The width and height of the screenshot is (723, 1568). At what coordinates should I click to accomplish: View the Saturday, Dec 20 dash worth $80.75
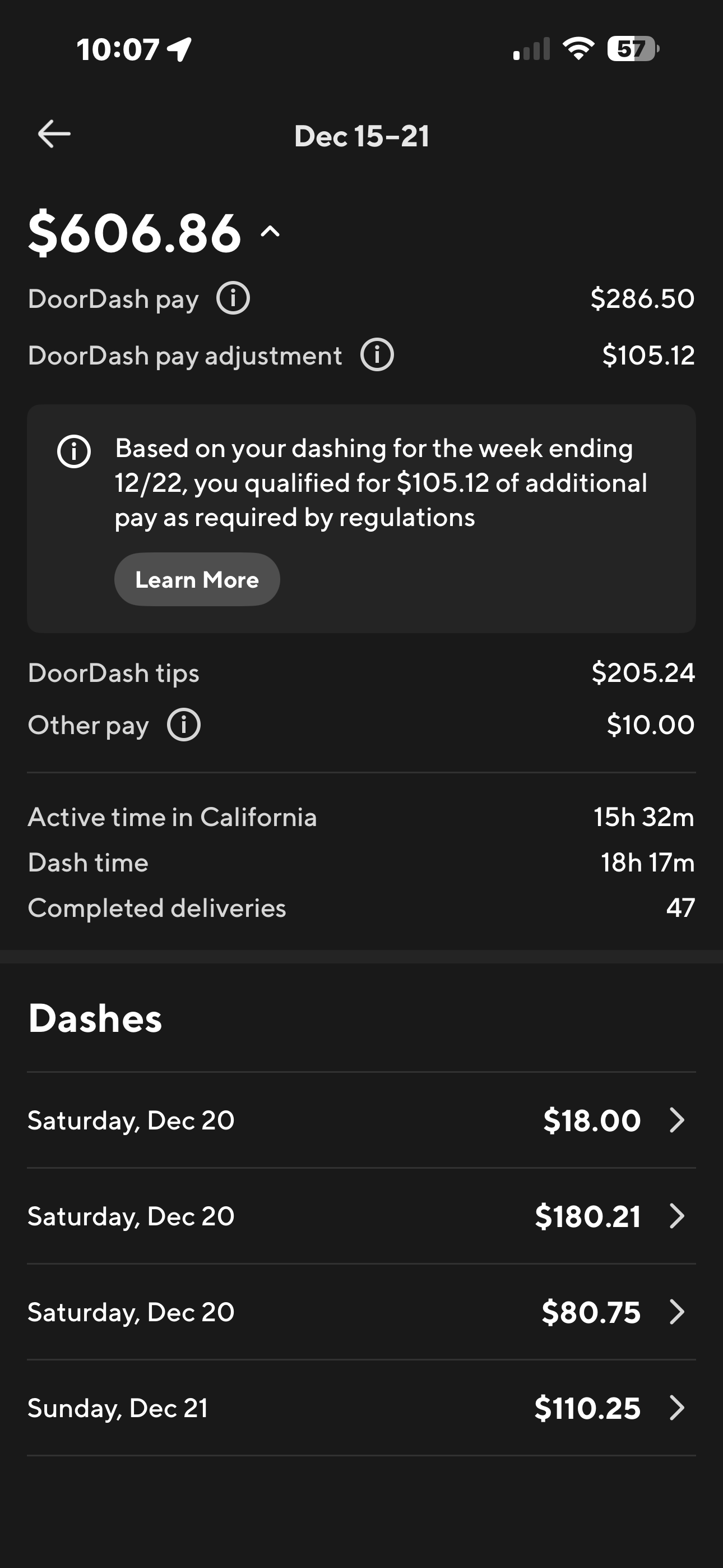click(361, 1312)
